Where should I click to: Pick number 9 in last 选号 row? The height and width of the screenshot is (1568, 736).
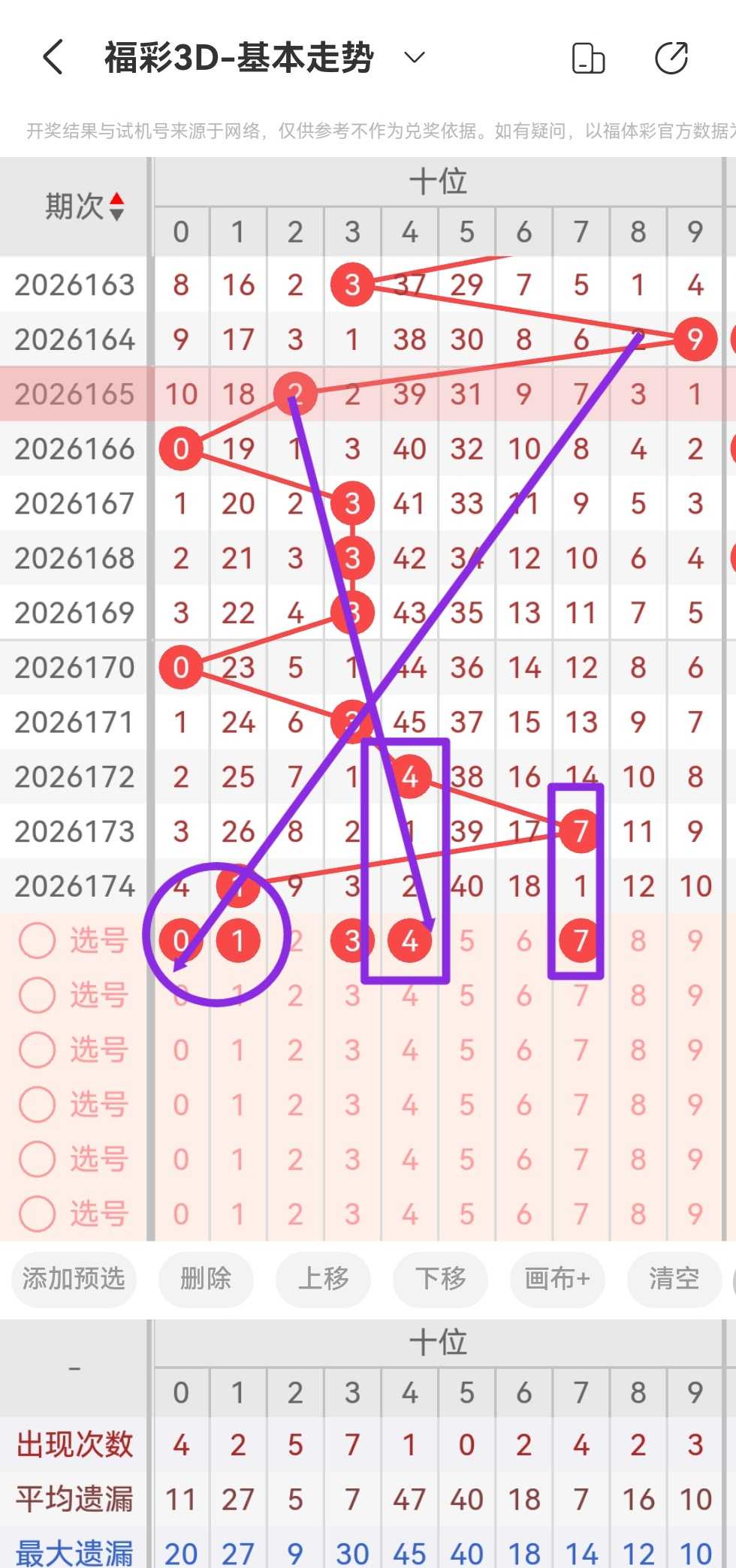695,1214
